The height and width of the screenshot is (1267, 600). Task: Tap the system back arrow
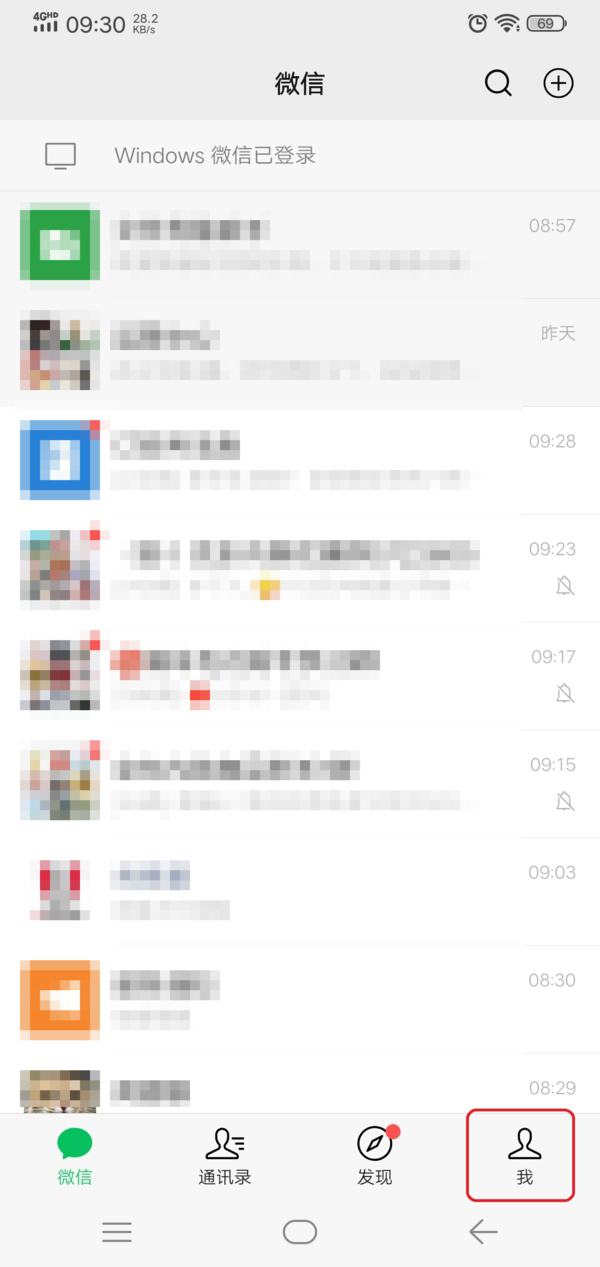(483, 1232)
